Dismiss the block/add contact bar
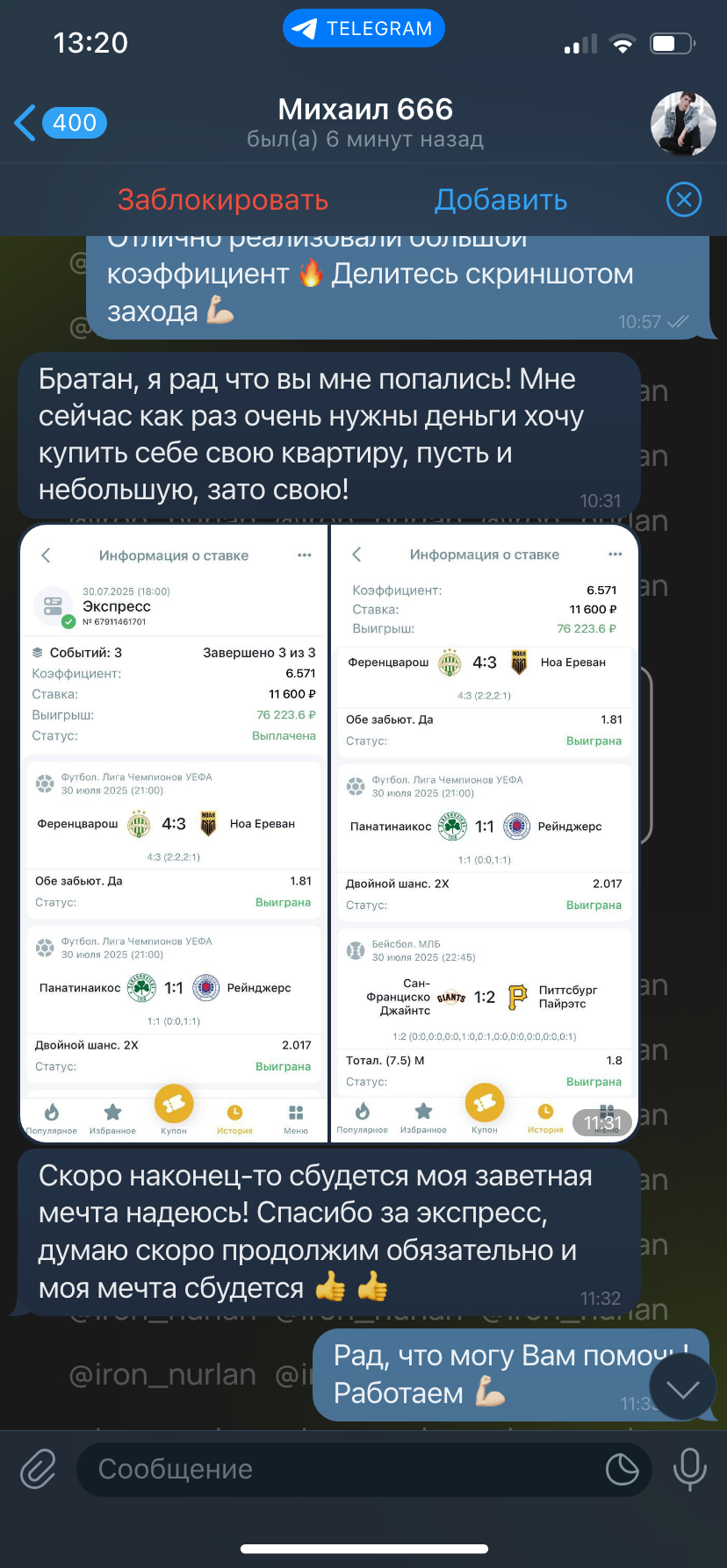 pos(684,200)
